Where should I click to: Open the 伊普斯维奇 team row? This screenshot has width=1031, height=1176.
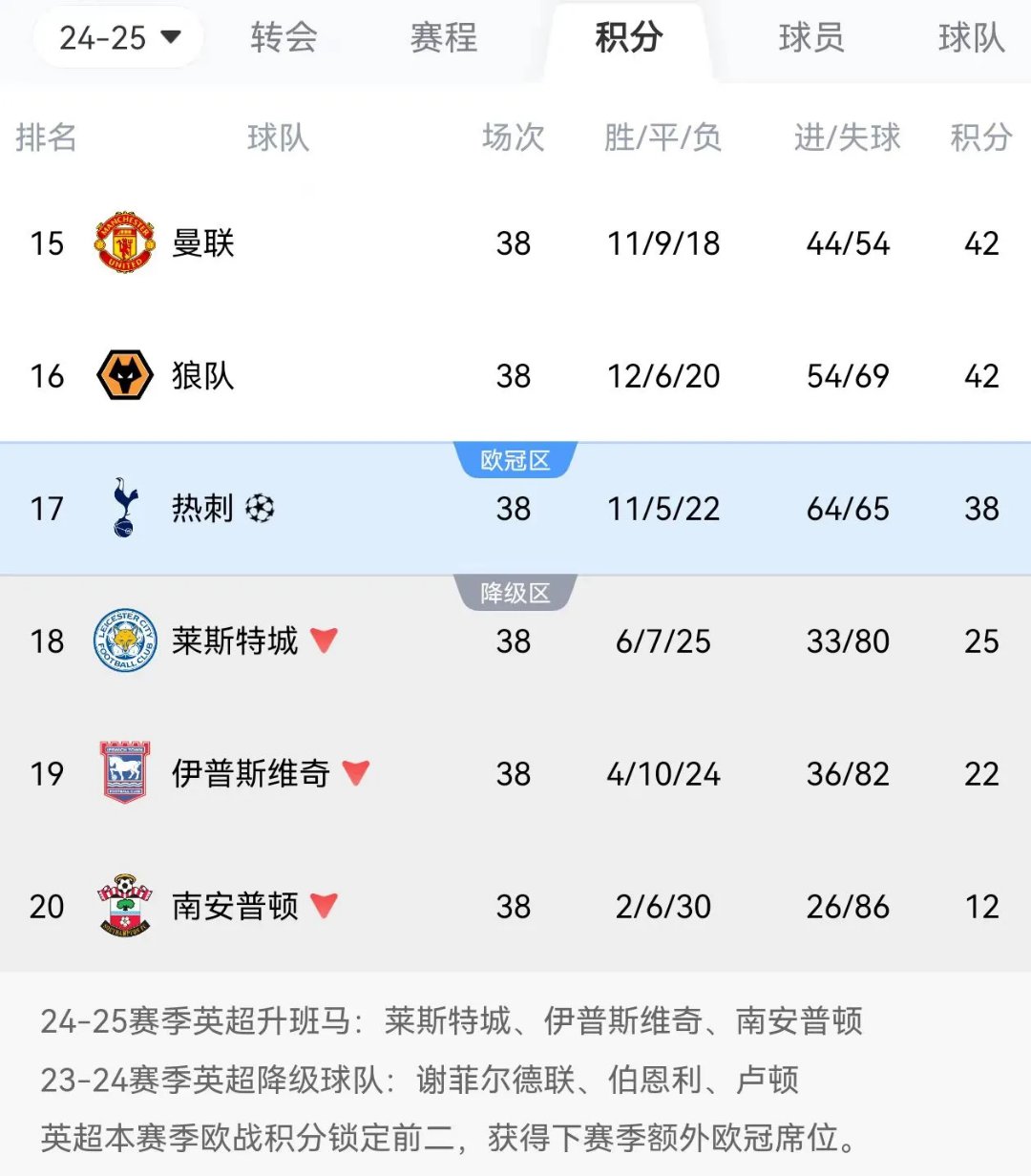point(250,773)
